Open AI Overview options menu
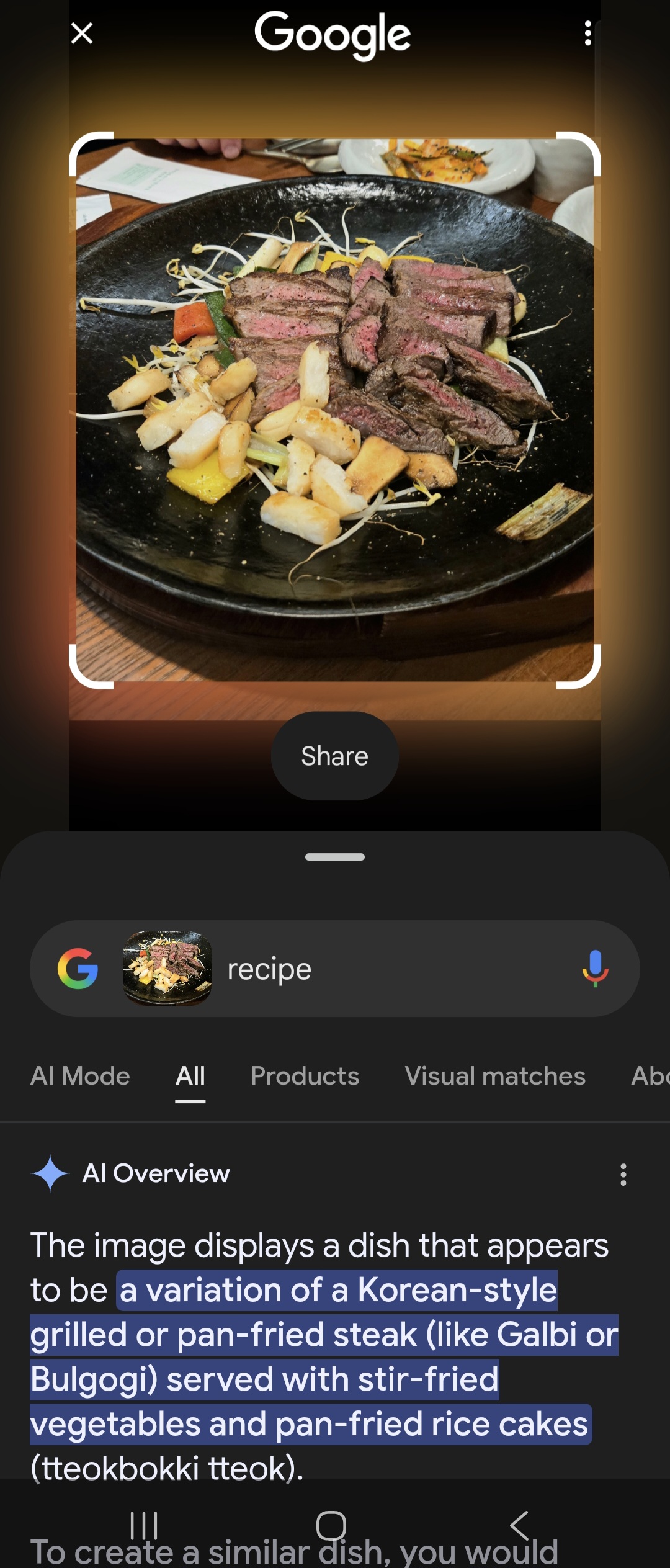The width and height of the screenshot is (670, 1568). point(623,1174)
